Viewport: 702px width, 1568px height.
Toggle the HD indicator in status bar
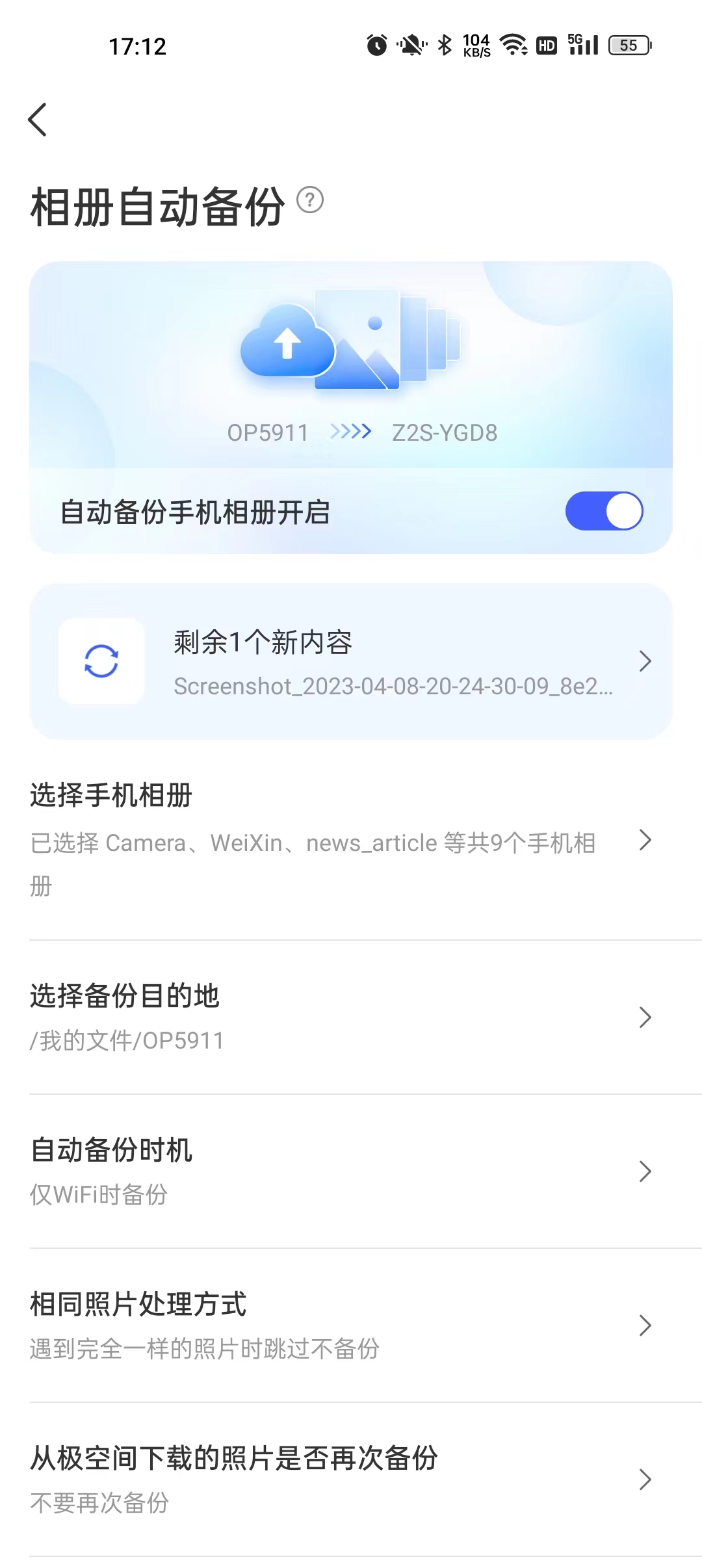pyautogui.click(x=546, y=46)
